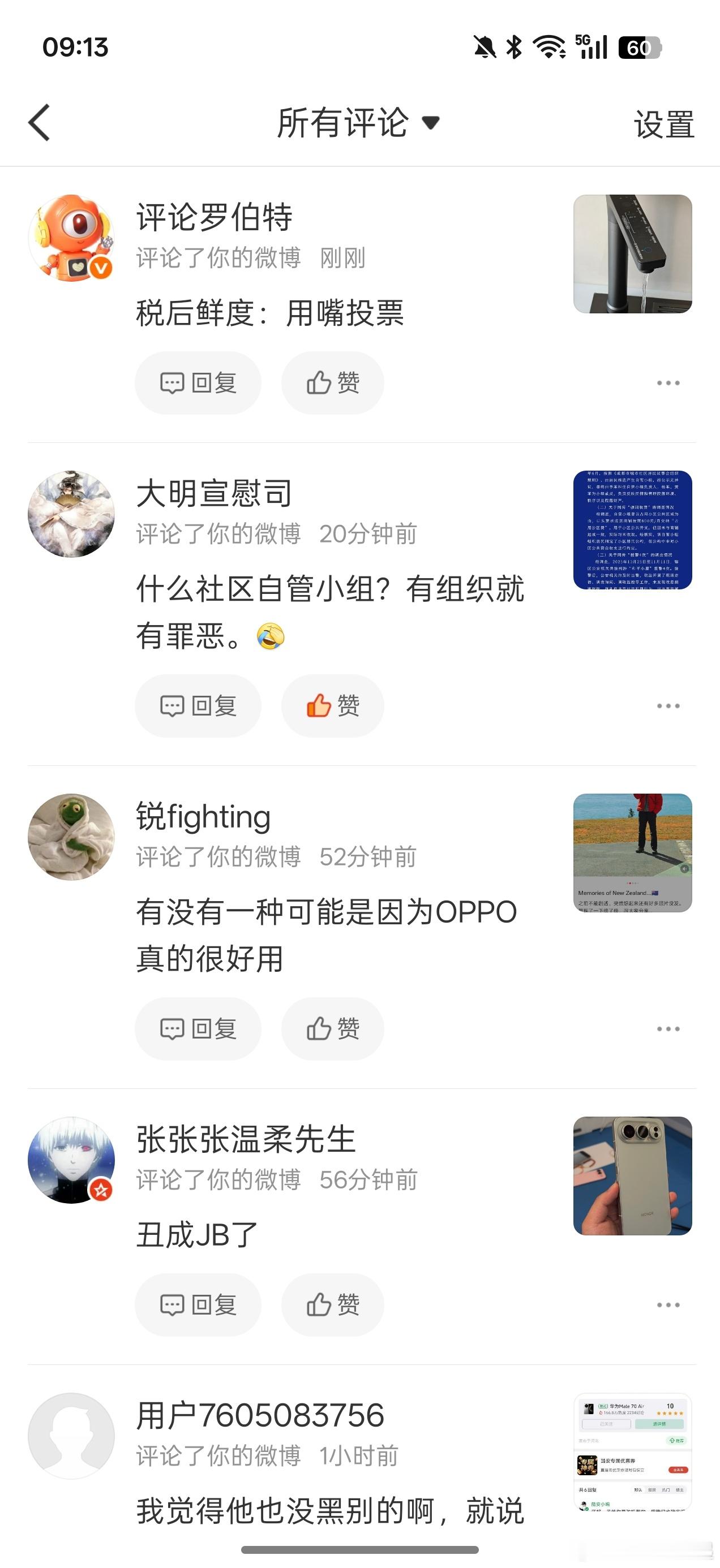Viewport: 720px width, 1568px height.
Task: Open the three-dot menu beside 丑成JB了
Action: tap(668, 1305)
